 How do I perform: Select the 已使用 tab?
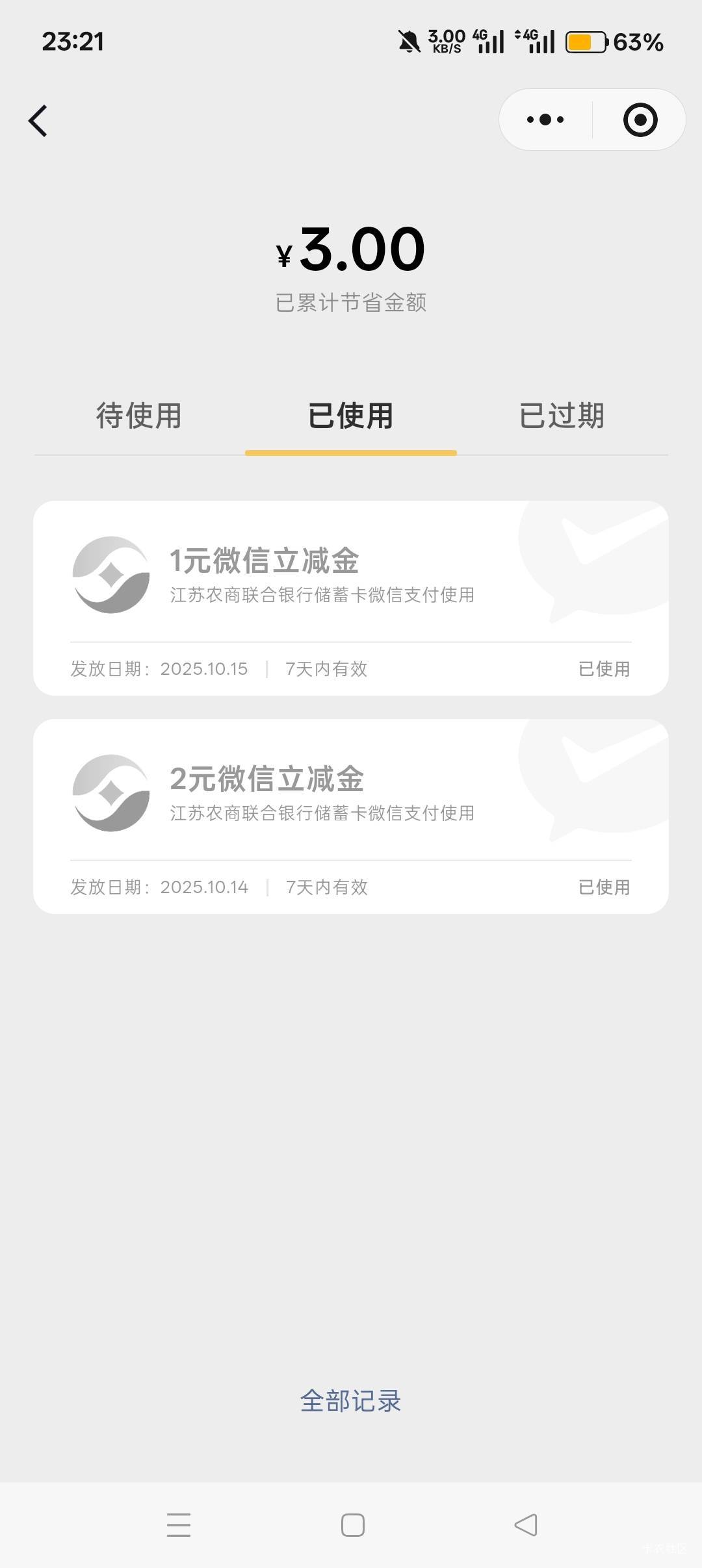point(351,416)
